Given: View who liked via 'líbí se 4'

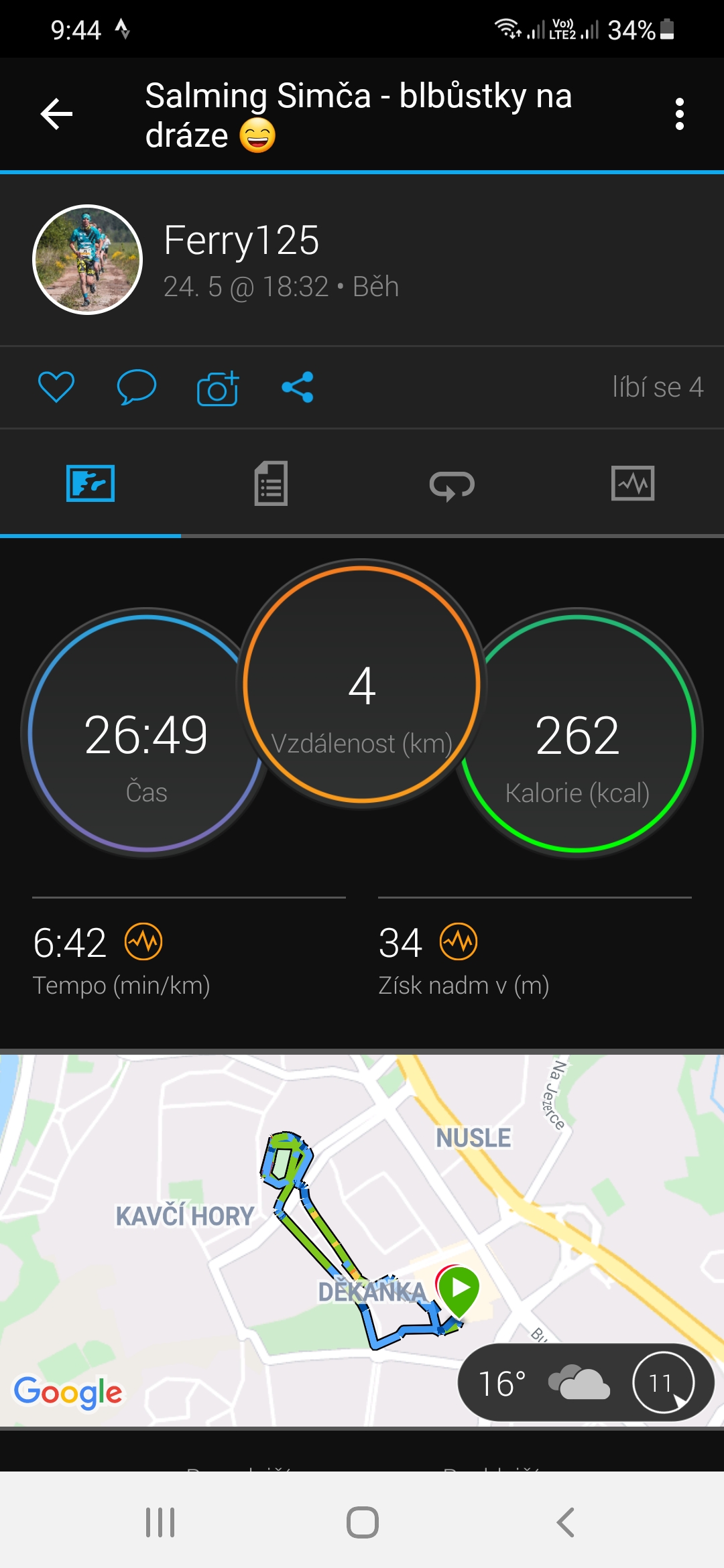Looking at the screenshot, I should click(658, 387).
